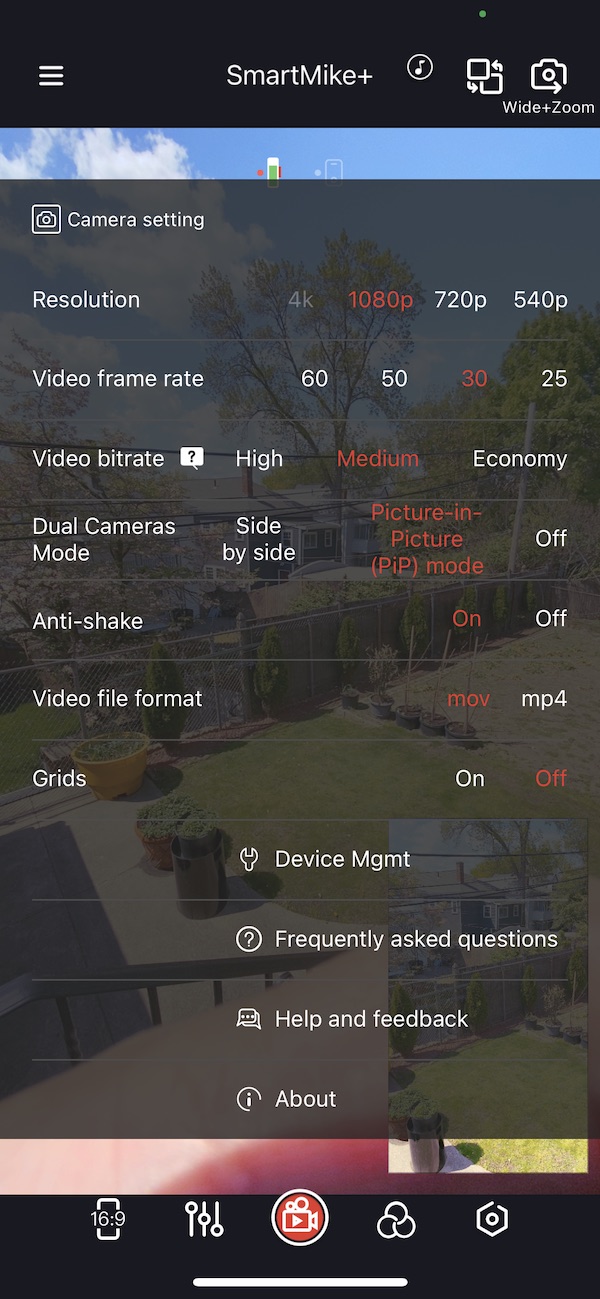Open Help and feedback
Screen dimensions: 600x1299
tap(352, 1019)
